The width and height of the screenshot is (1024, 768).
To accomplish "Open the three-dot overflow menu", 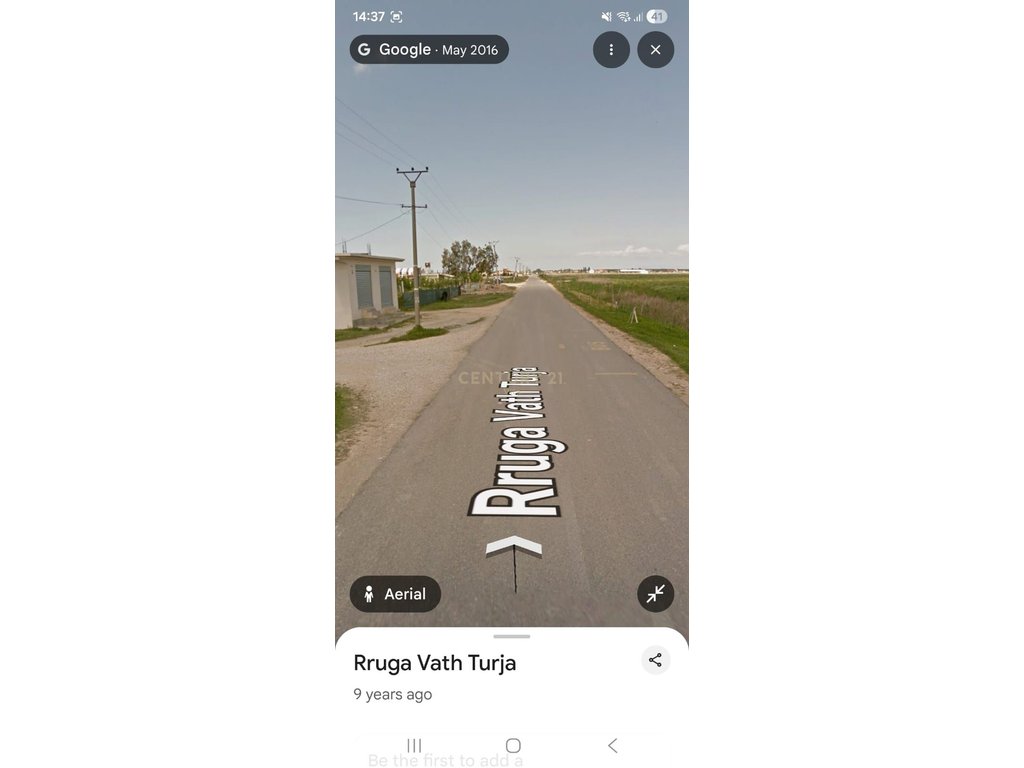I will (x=611, y=50).
